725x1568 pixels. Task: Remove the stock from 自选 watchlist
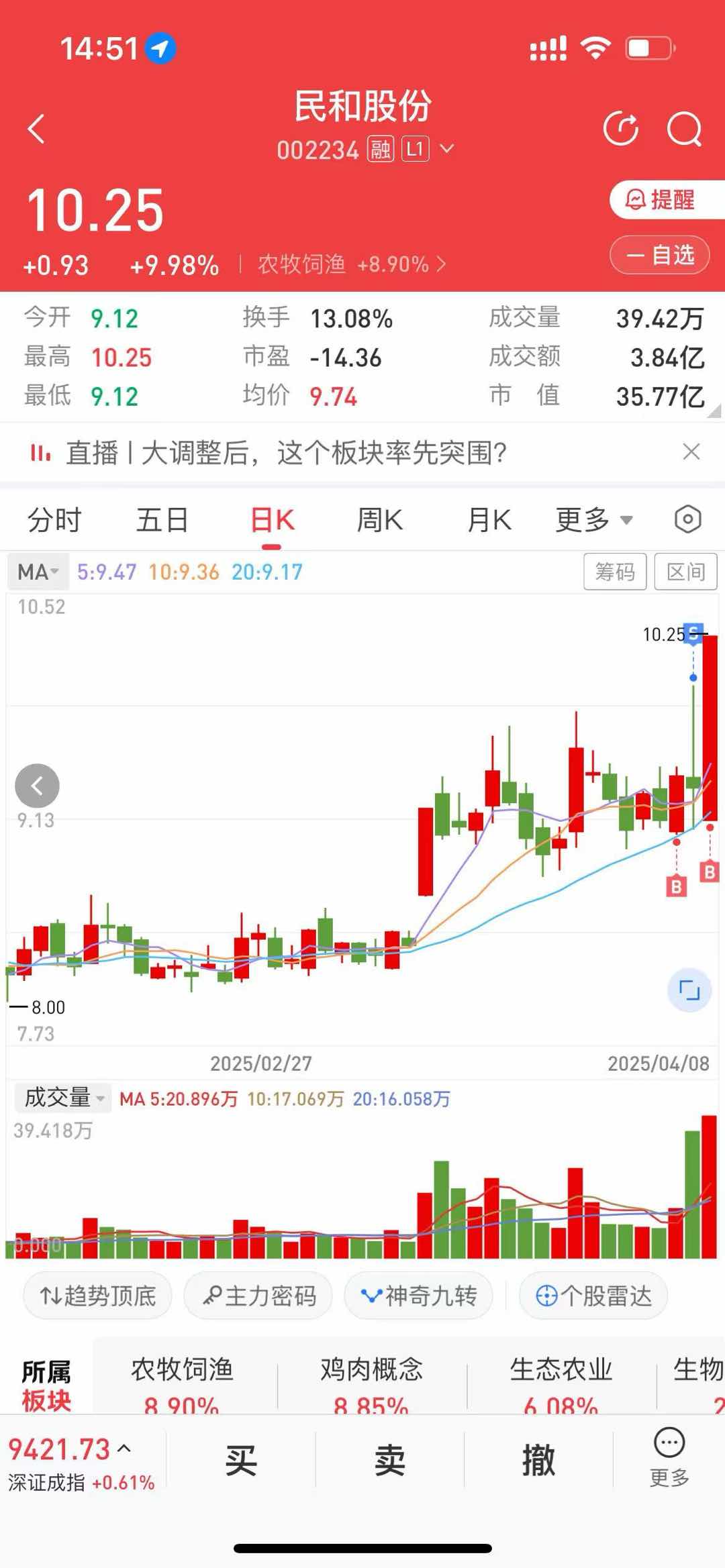click(x=659, y=255)
